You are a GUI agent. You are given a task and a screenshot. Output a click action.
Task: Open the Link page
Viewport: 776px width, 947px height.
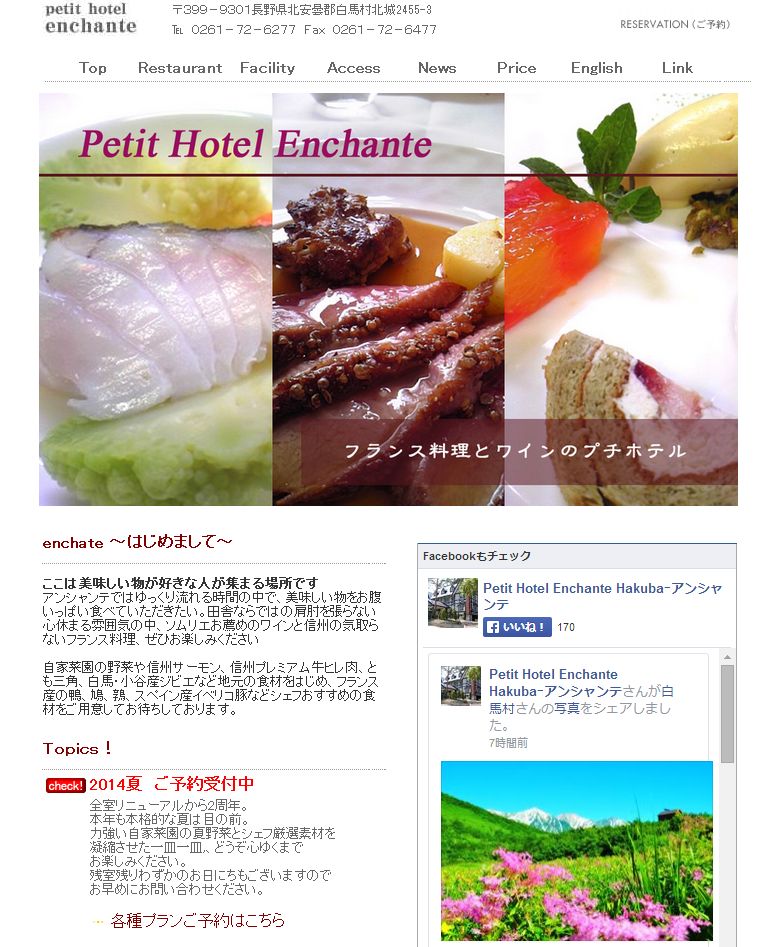677,68
